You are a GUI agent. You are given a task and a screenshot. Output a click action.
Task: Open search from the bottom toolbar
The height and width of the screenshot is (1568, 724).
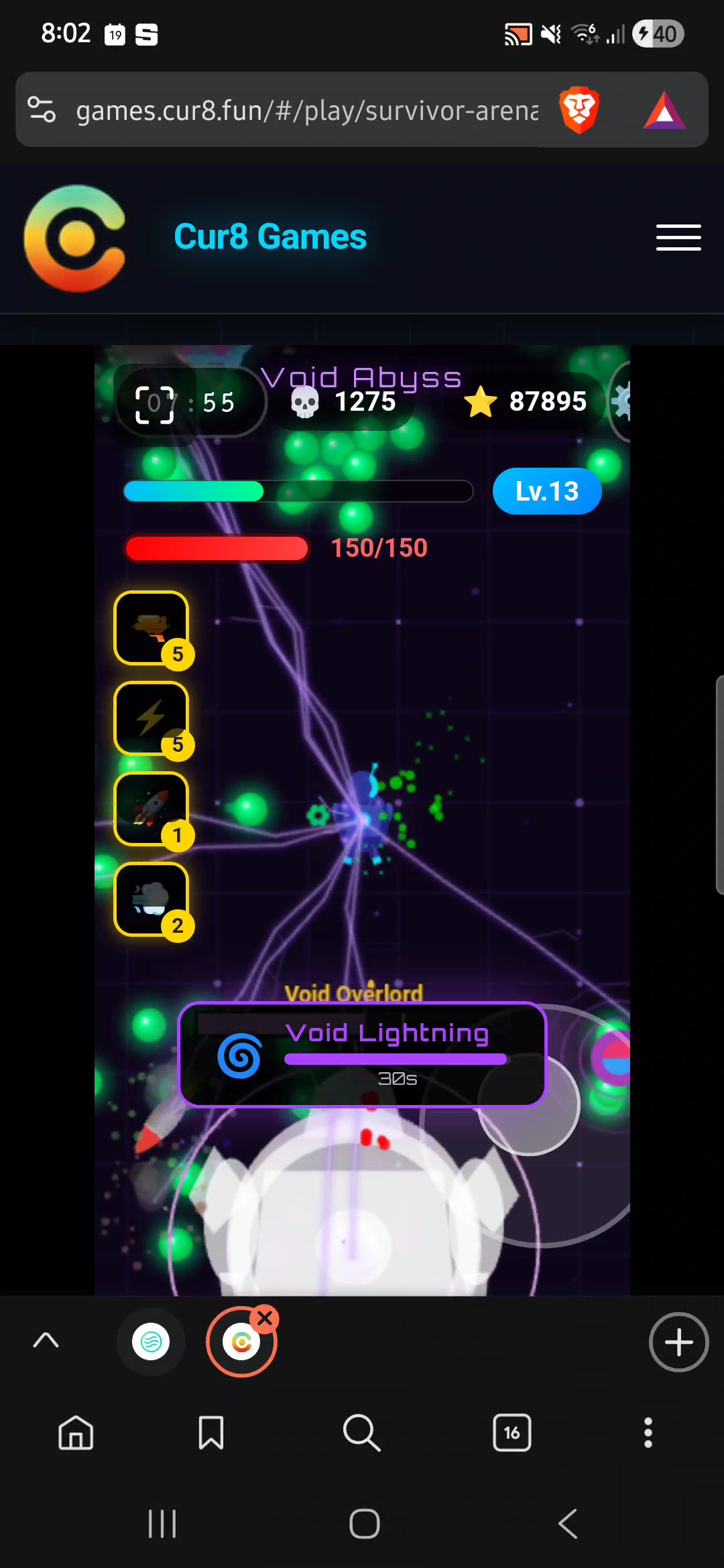pyautogui.click(x=361, y=1433)
